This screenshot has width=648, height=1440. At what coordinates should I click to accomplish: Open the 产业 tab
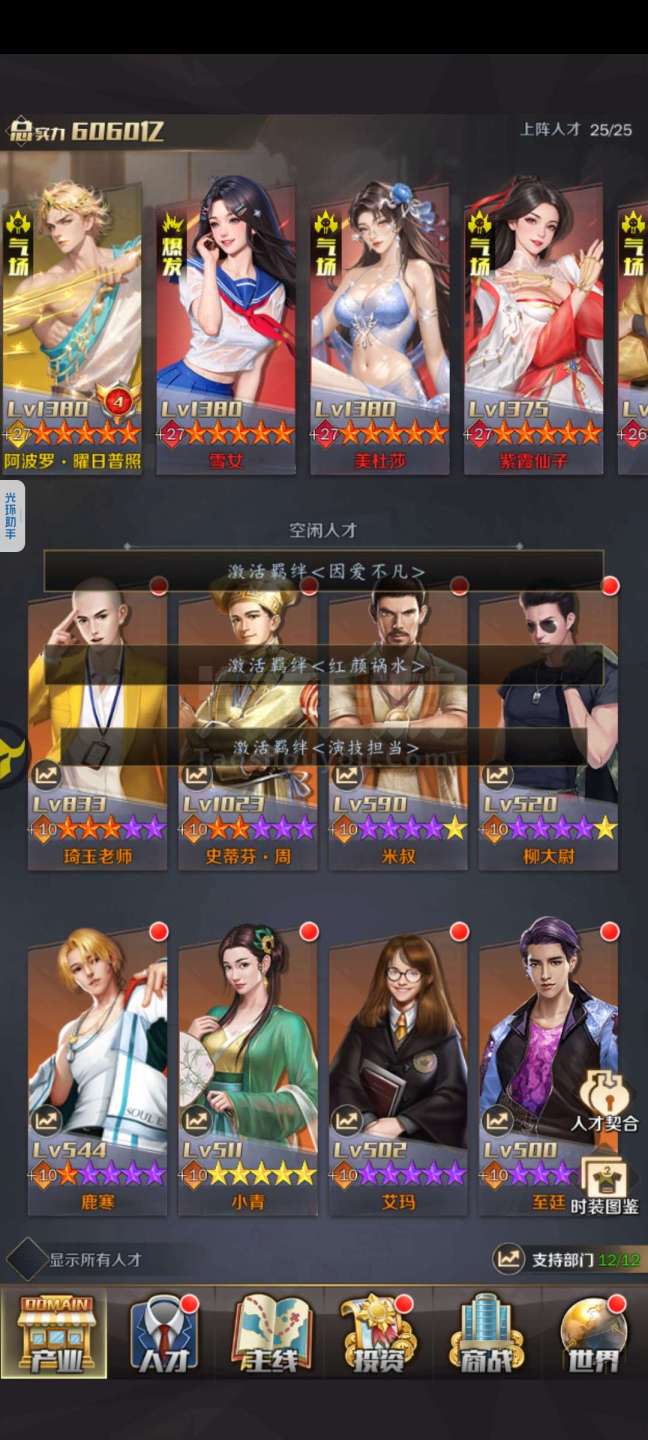(x=54, y=1335)
